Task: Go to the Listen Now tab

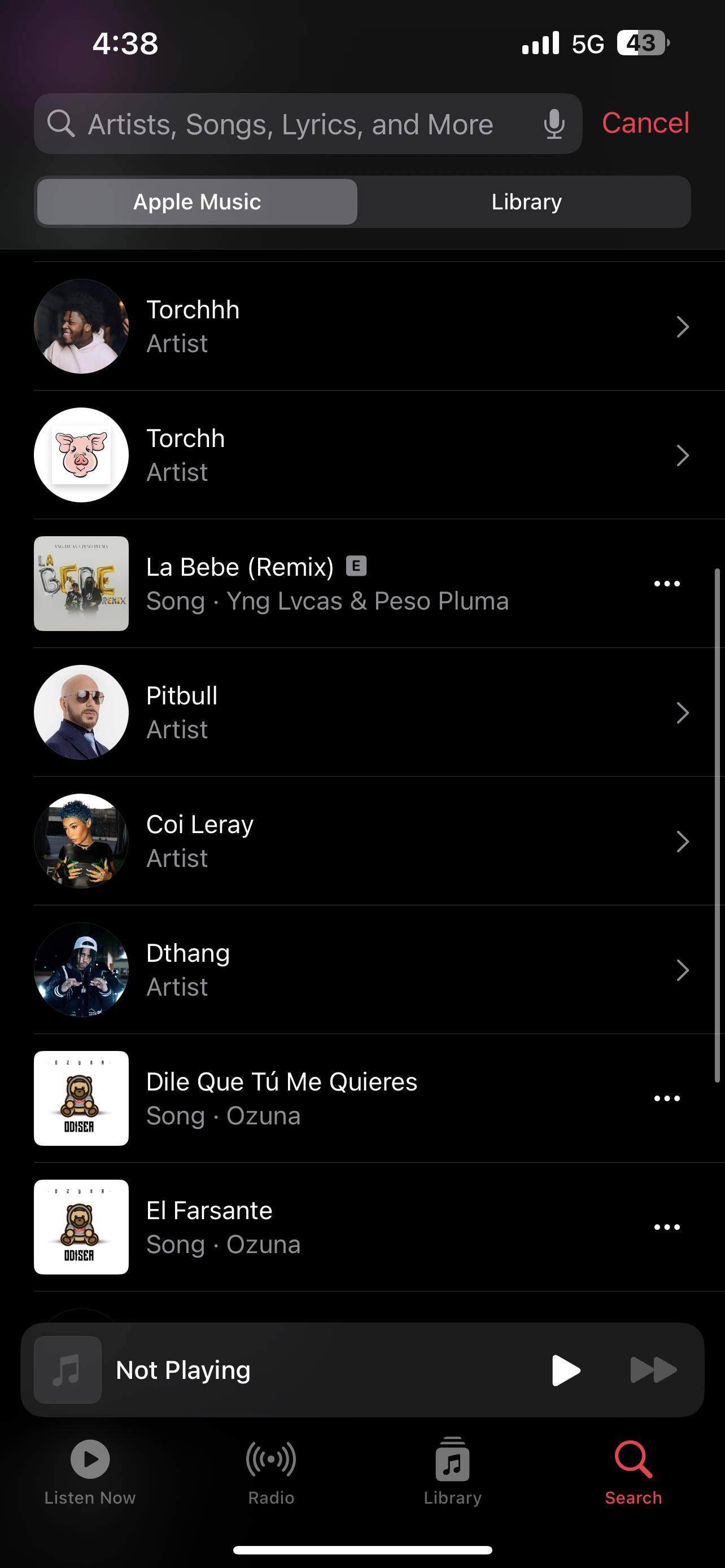Action: tap(90, 1470)
